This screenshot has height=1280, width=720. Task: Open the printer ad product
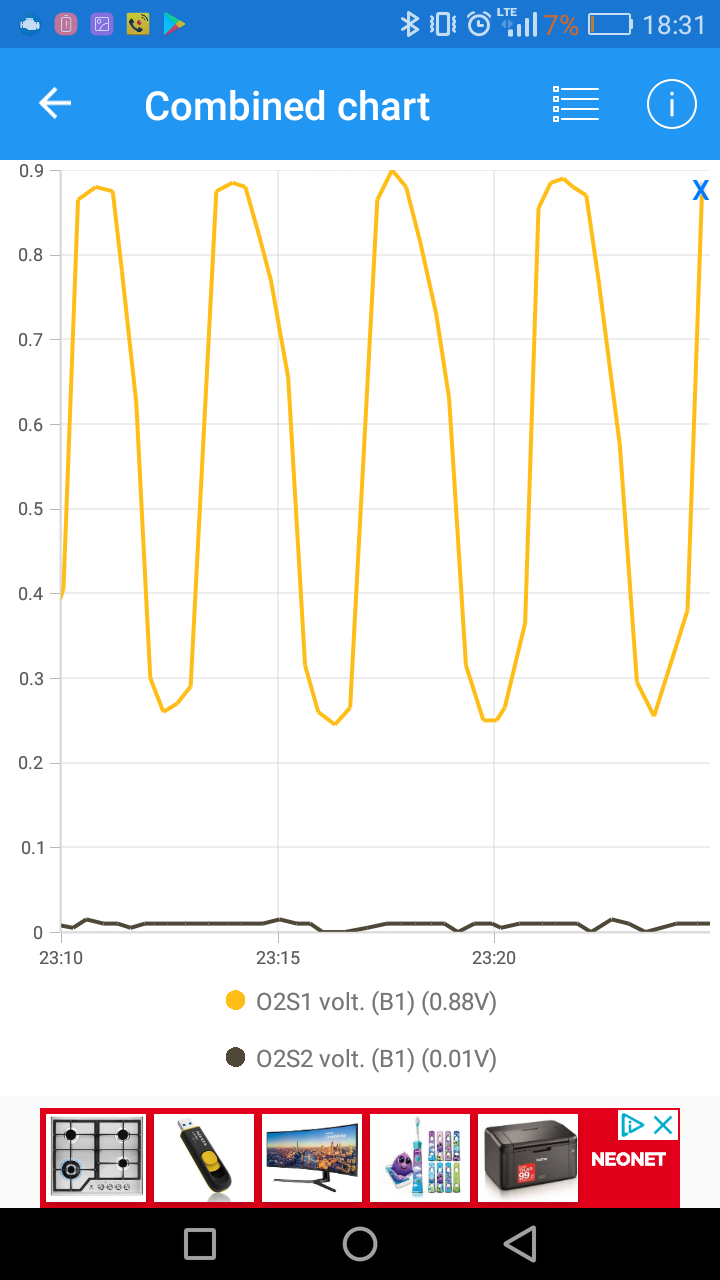tap(528, 1158)
